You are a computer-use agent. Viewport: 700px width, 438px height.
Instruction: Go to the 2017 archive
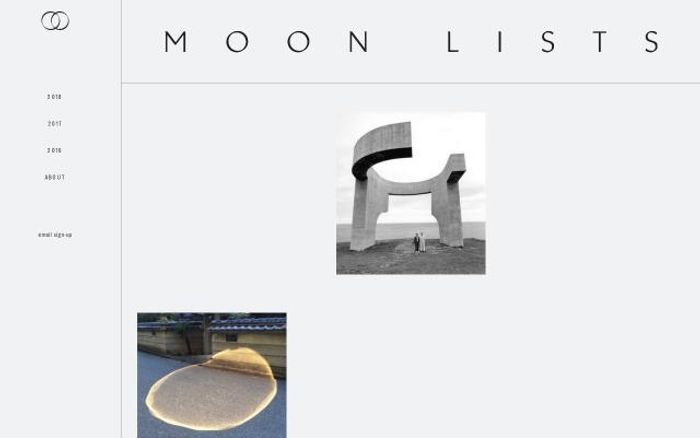click(x=54, y=124)
